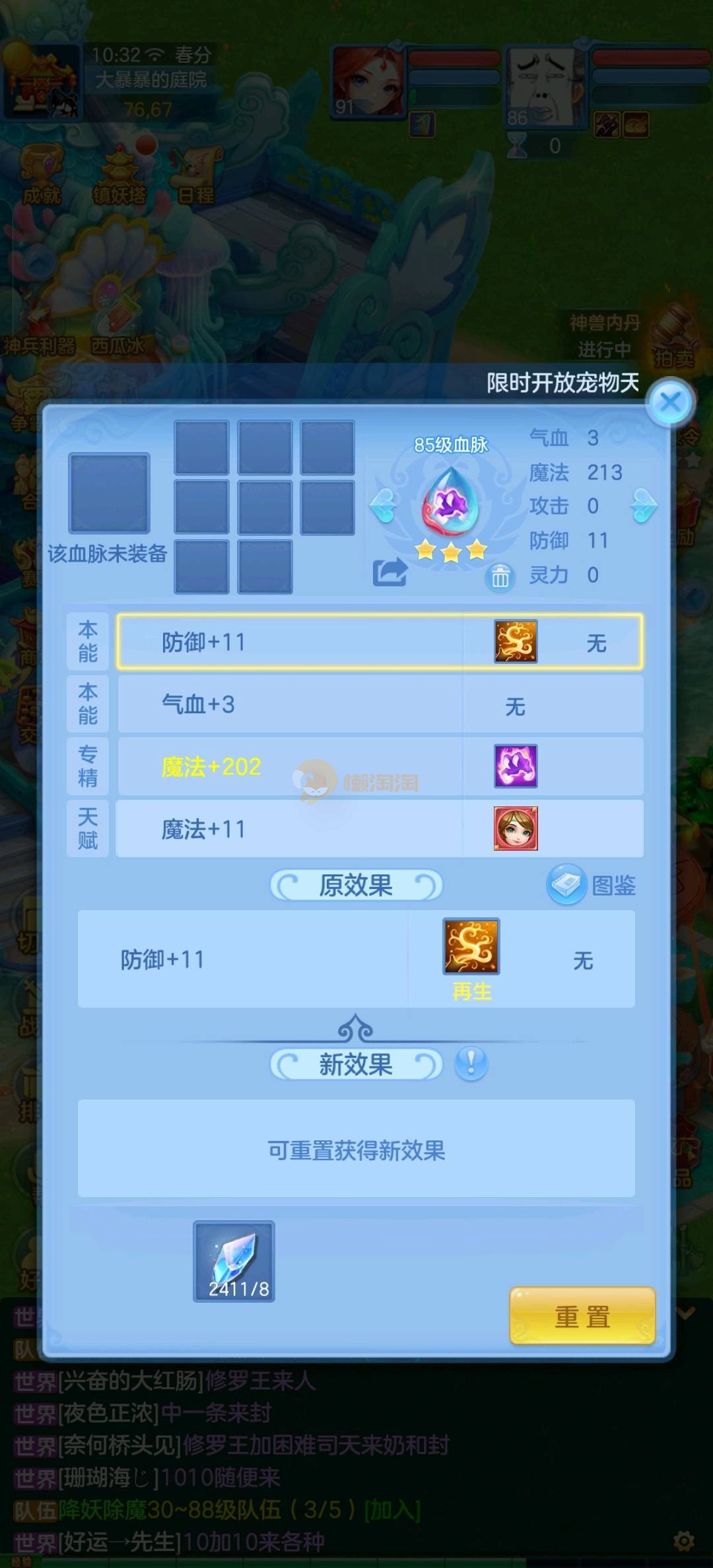Join the 降妖除魔 team via 加入
Screen dimensions: 713x1568
point(392,1509)
